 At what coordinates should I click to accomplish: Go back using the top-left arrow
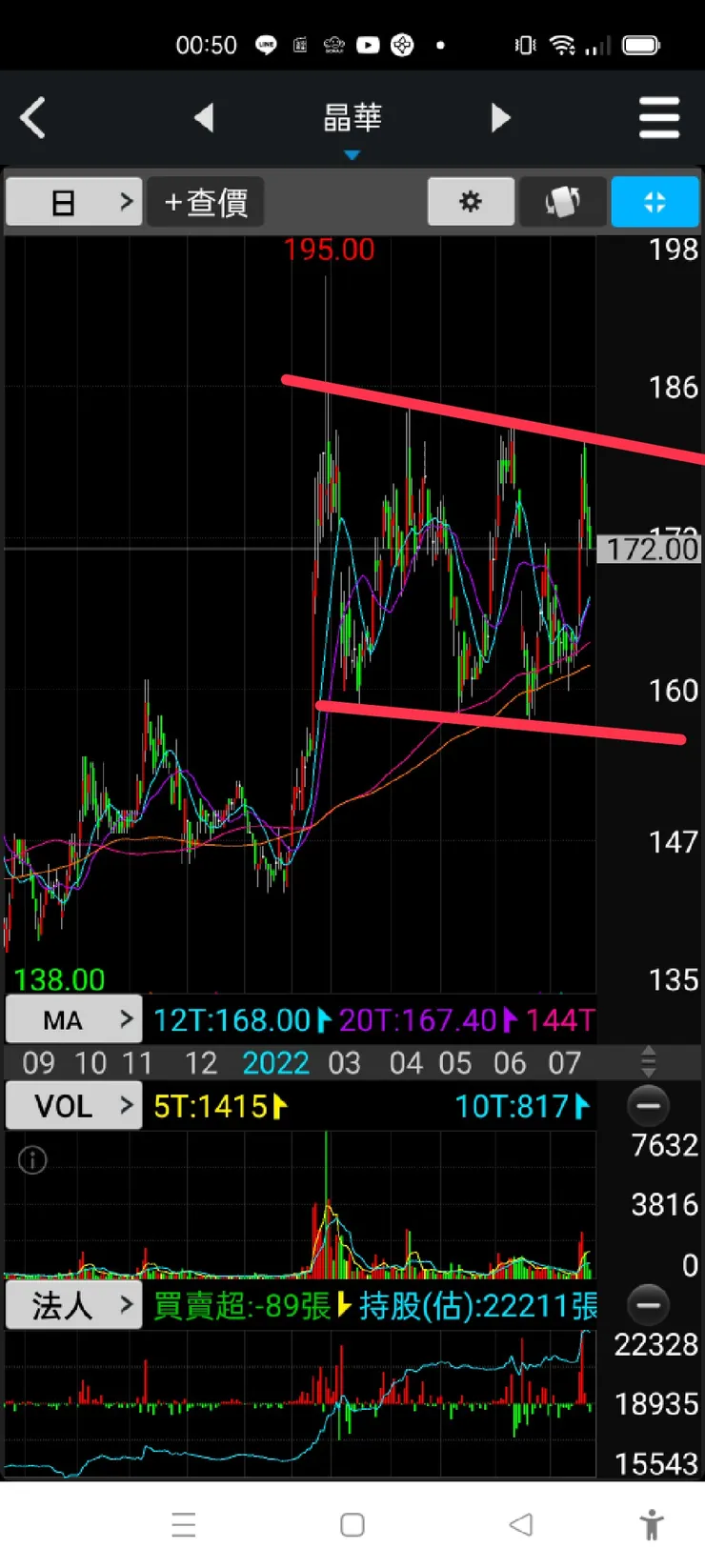point(33,118)
